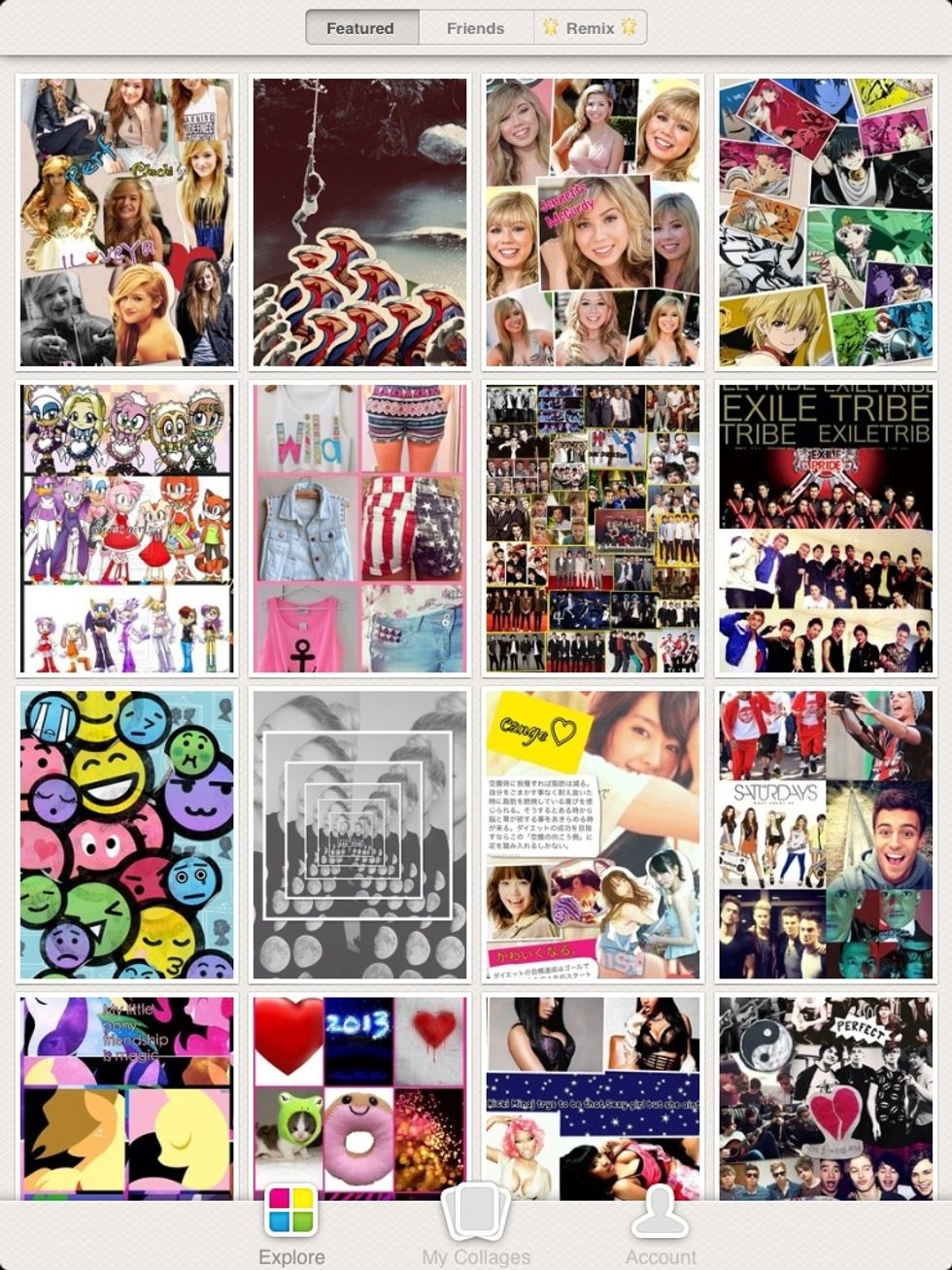Switch to the Friends tab

click(x=475, y=28)
